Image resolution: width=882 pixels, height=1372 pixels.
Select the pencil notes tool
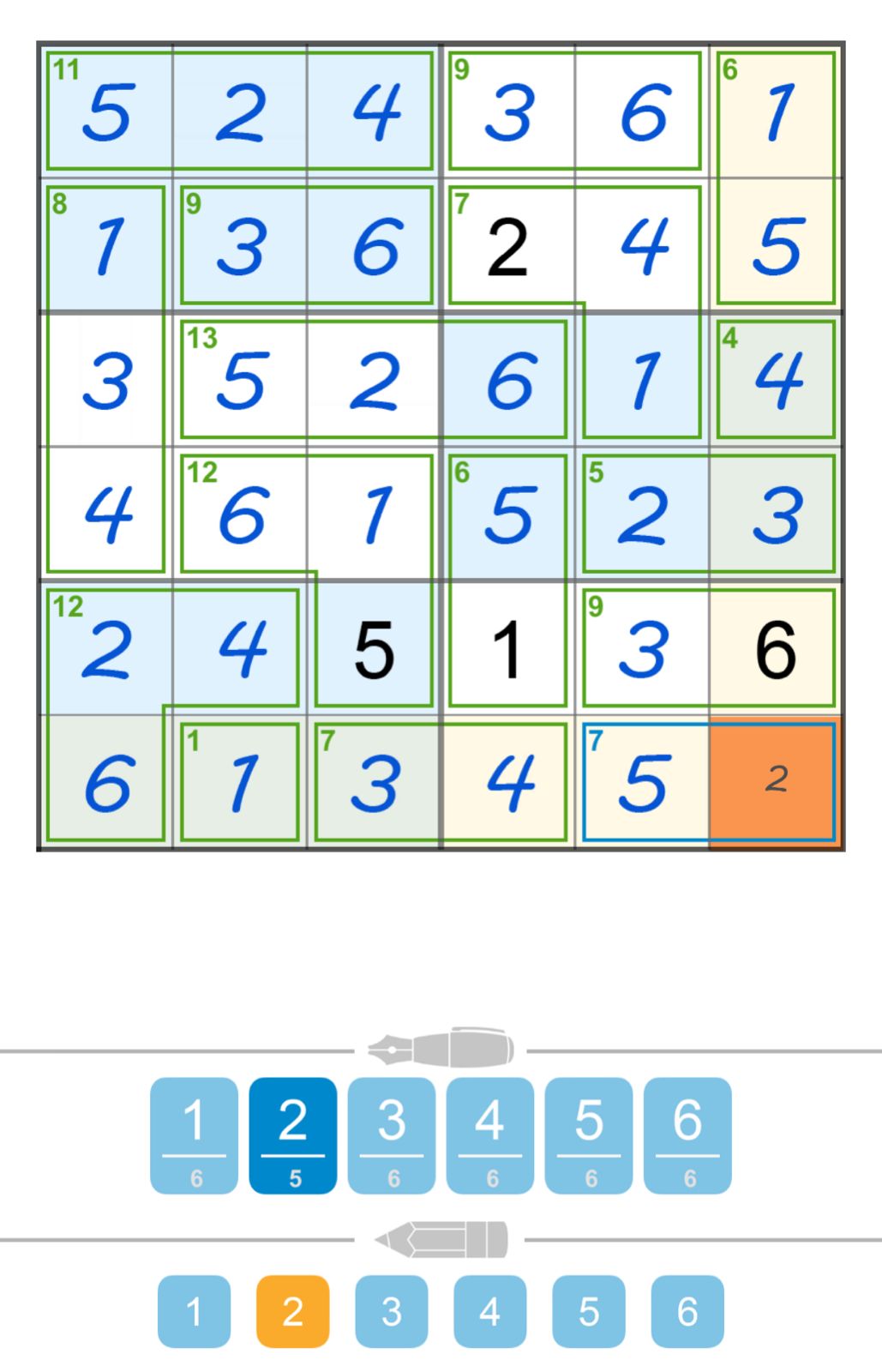coord(441,1237)
